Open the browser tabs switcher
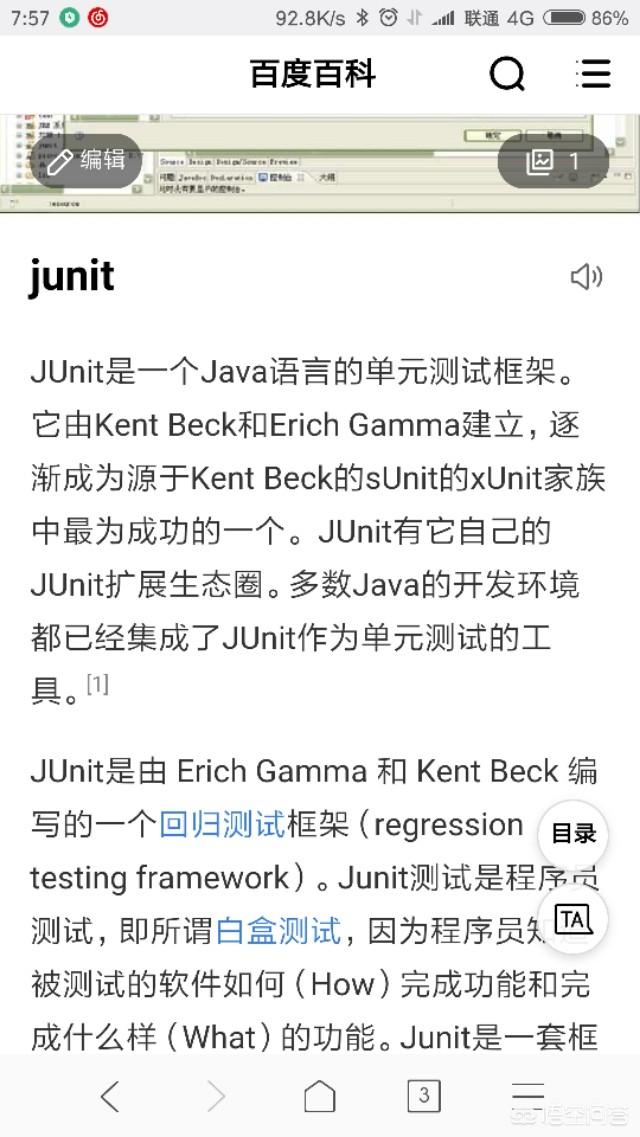640x1137 pixels. (424, 1096)
